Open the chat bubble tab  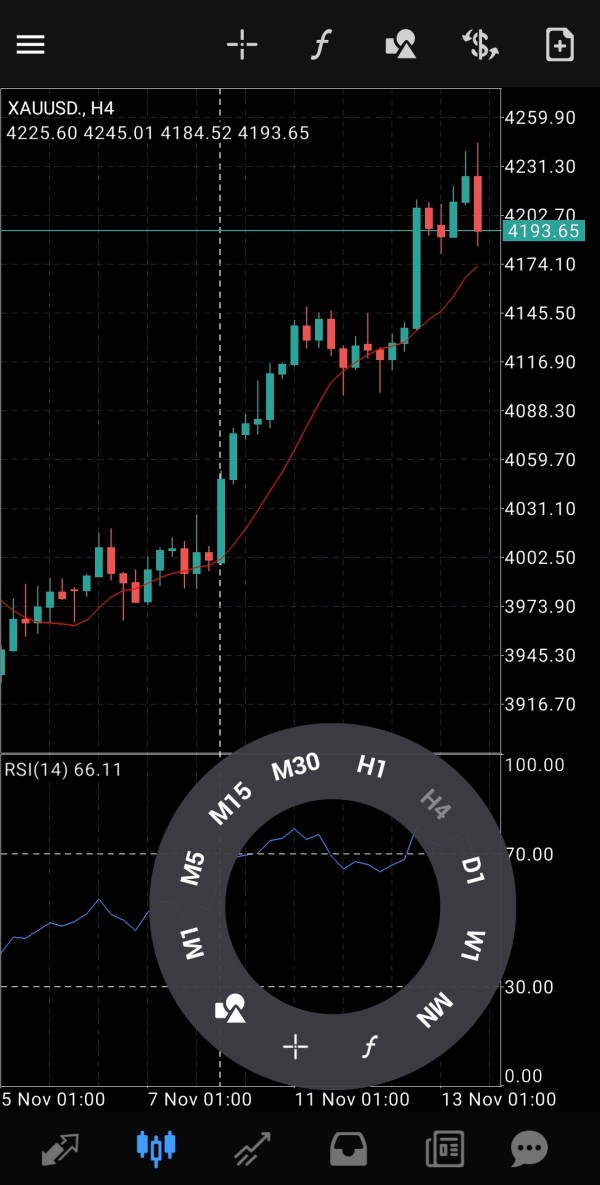tap(529, 1149)
